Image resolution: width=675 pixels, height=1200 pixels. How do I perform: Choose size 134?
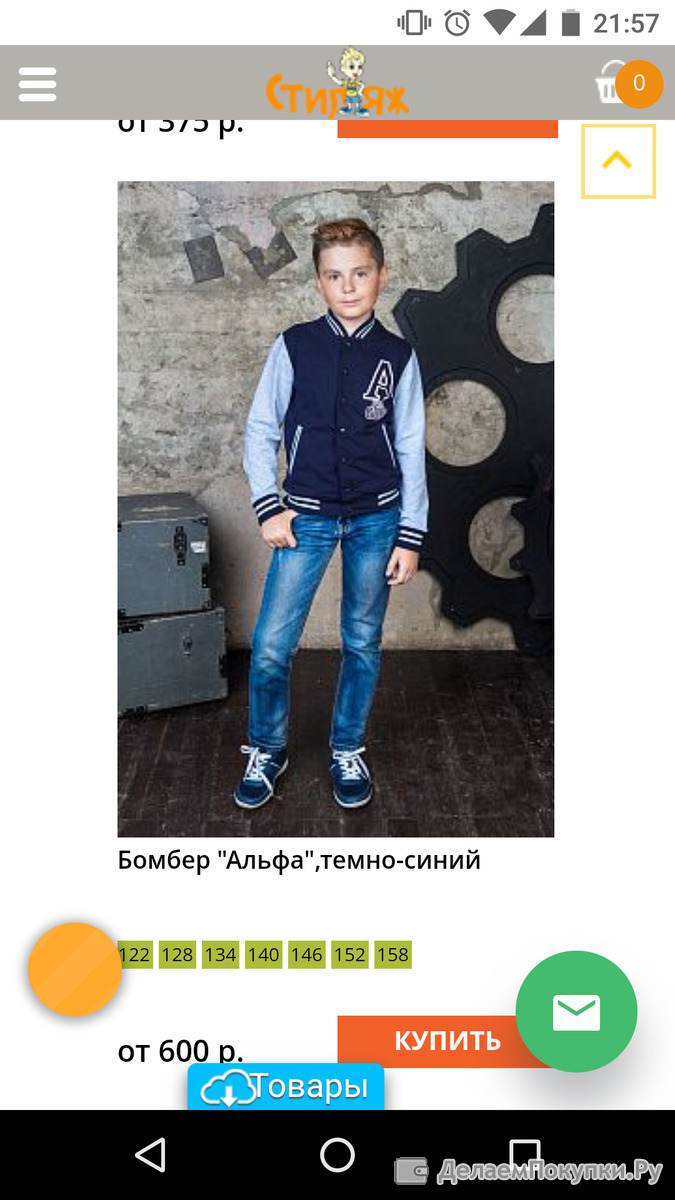click(220, 955)
